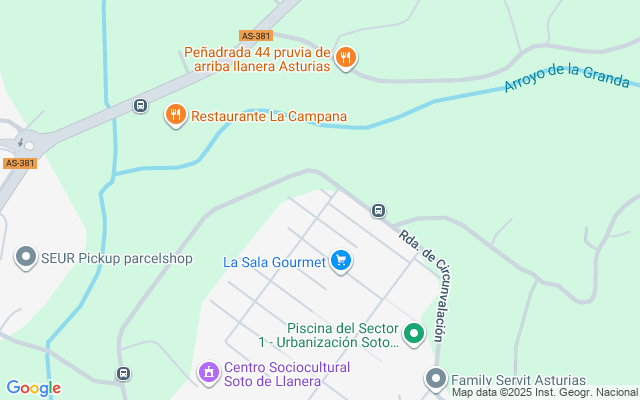
Task: Select the bus stop on Rda. de Circunvalación
Action: point(378,210)
